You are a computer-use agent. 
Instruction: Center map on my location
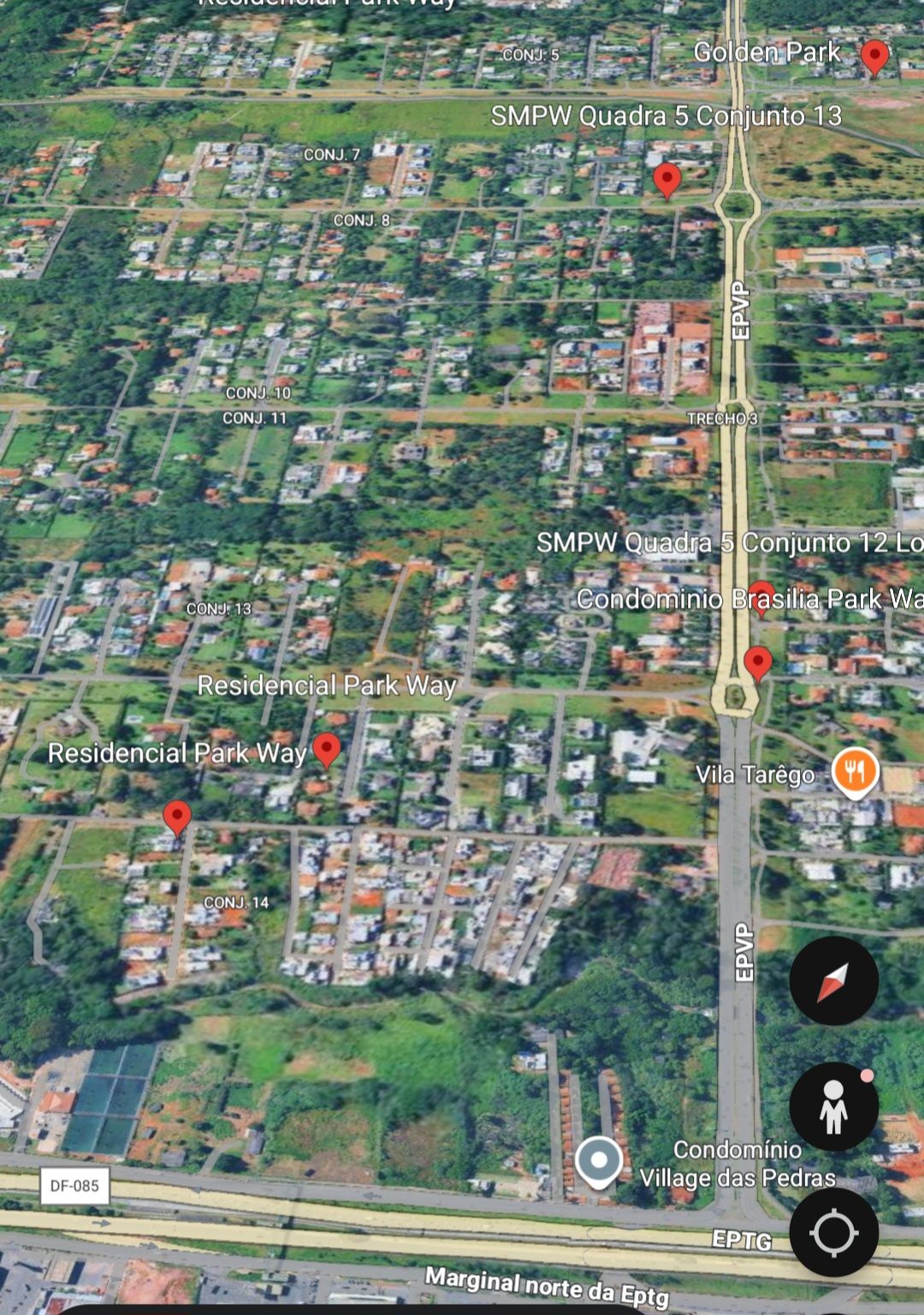tap(833, 1232)
